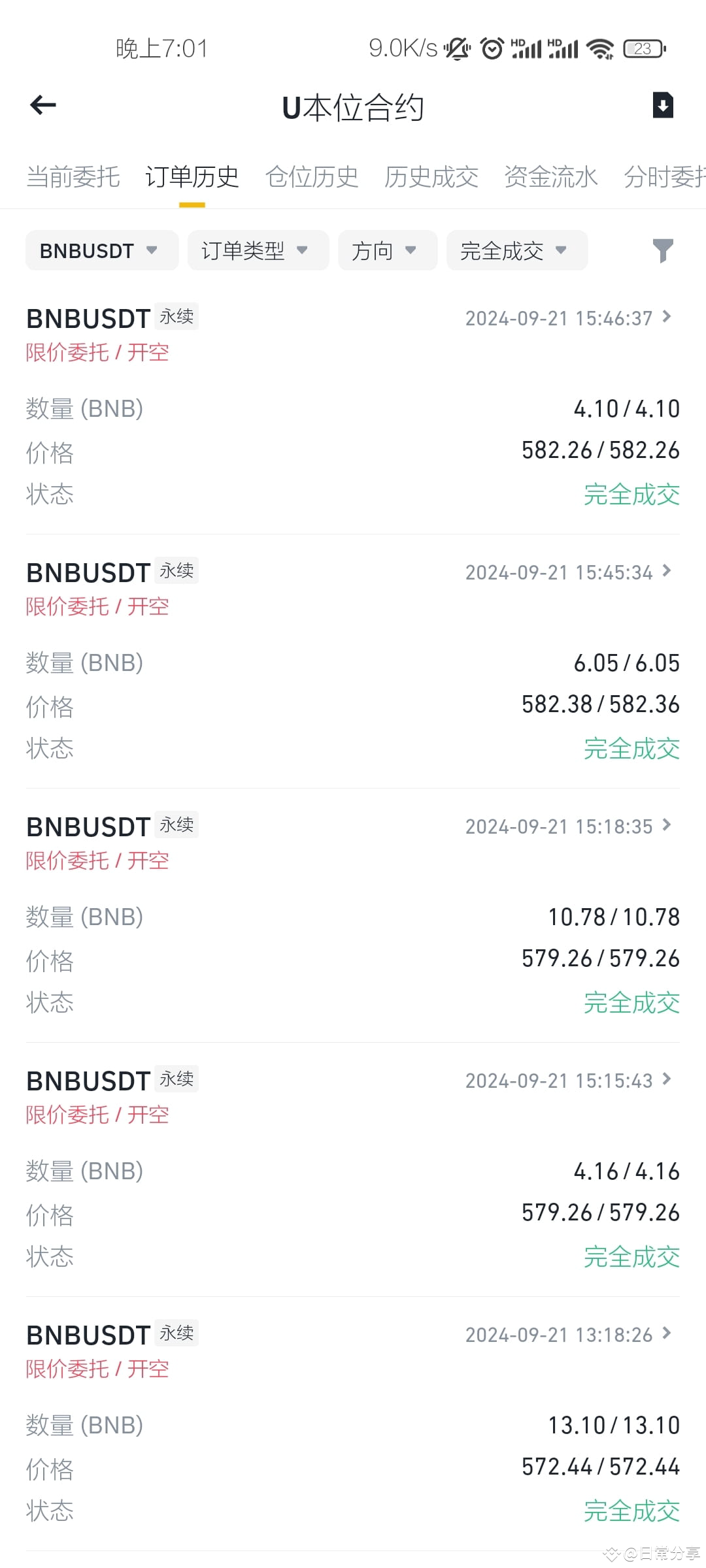
Task: Select the 当前委托 tab
Action: [72, 176]
